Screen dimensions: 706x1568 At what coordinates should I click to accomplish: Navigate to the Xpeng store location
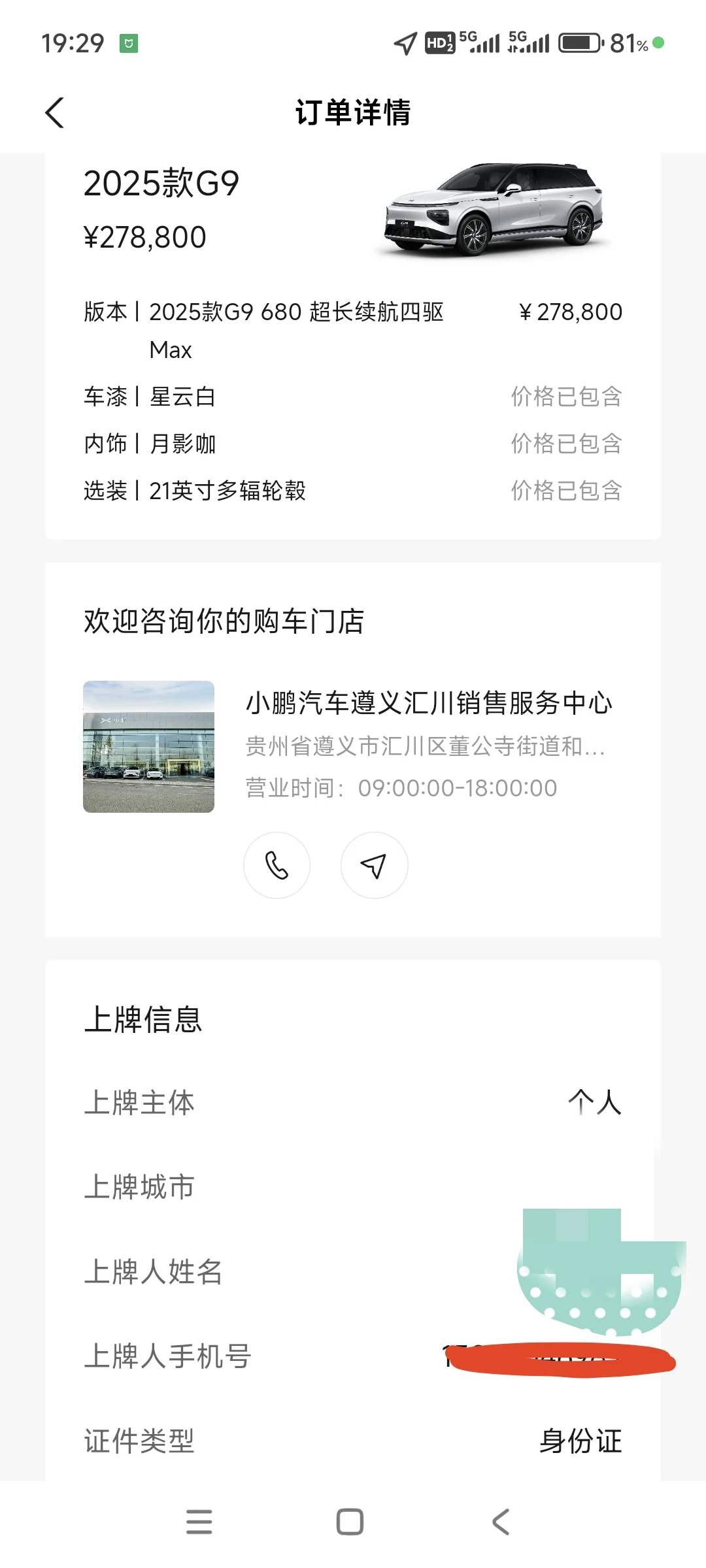coord(374,866)
